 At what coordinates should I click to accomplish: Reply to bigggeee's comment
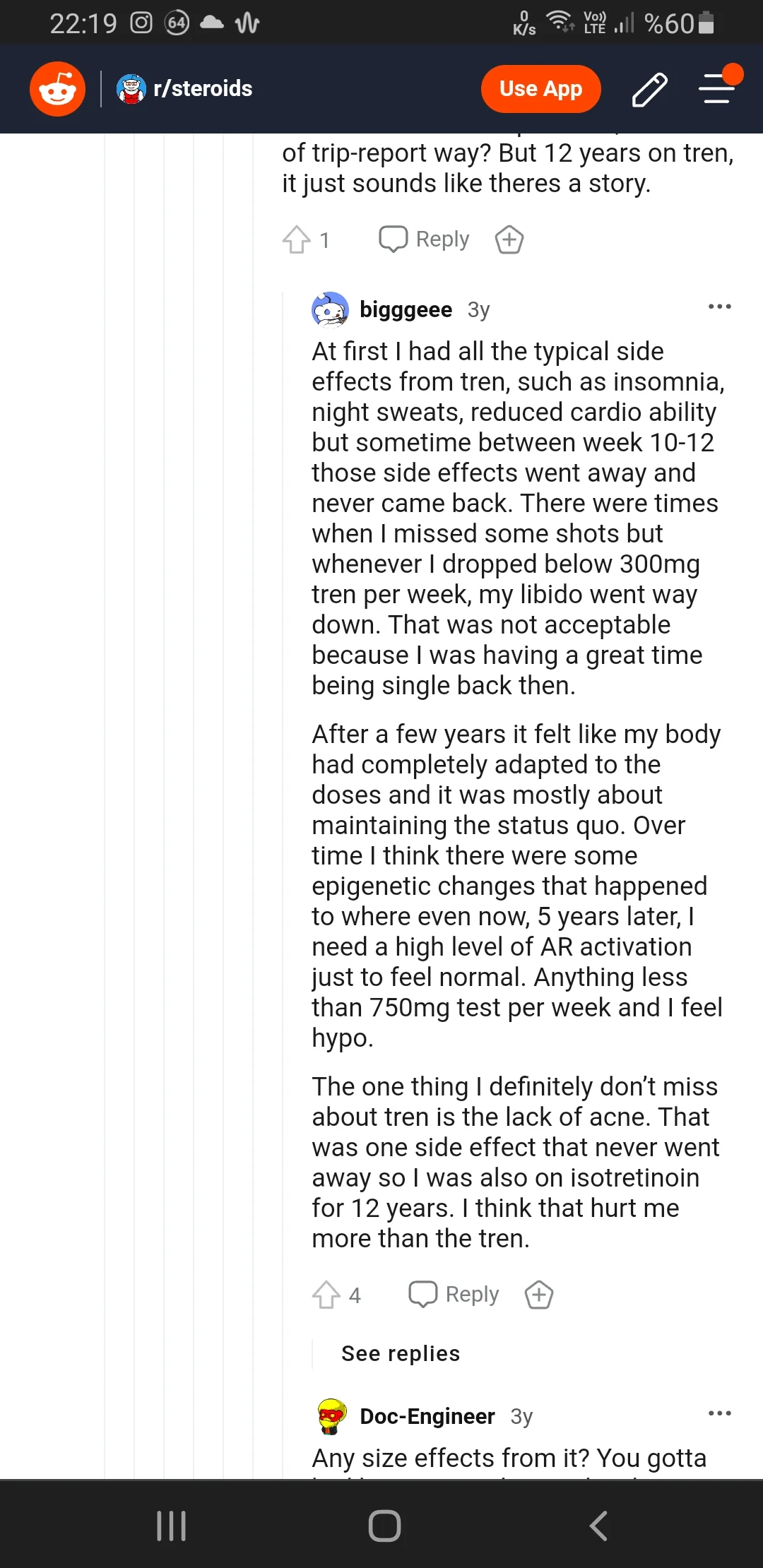454,1295
